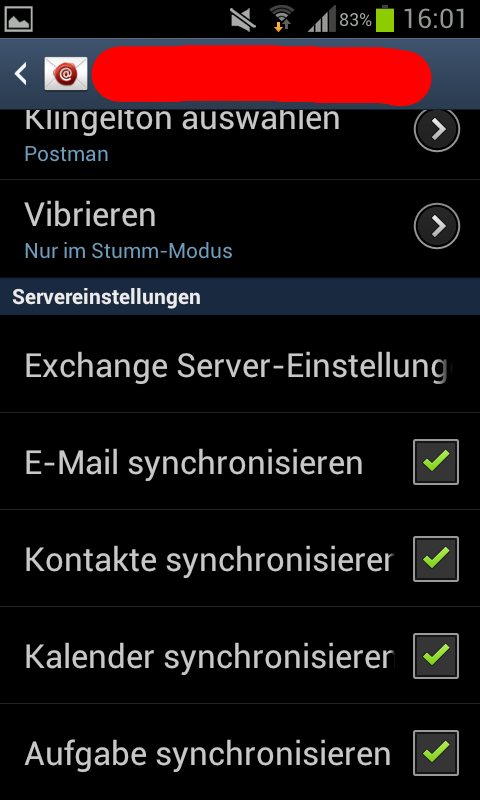The height and width of the screenshot is (800, 480).
Task: Open Exchange Server-Einstellungen
Action: [240, 364]
